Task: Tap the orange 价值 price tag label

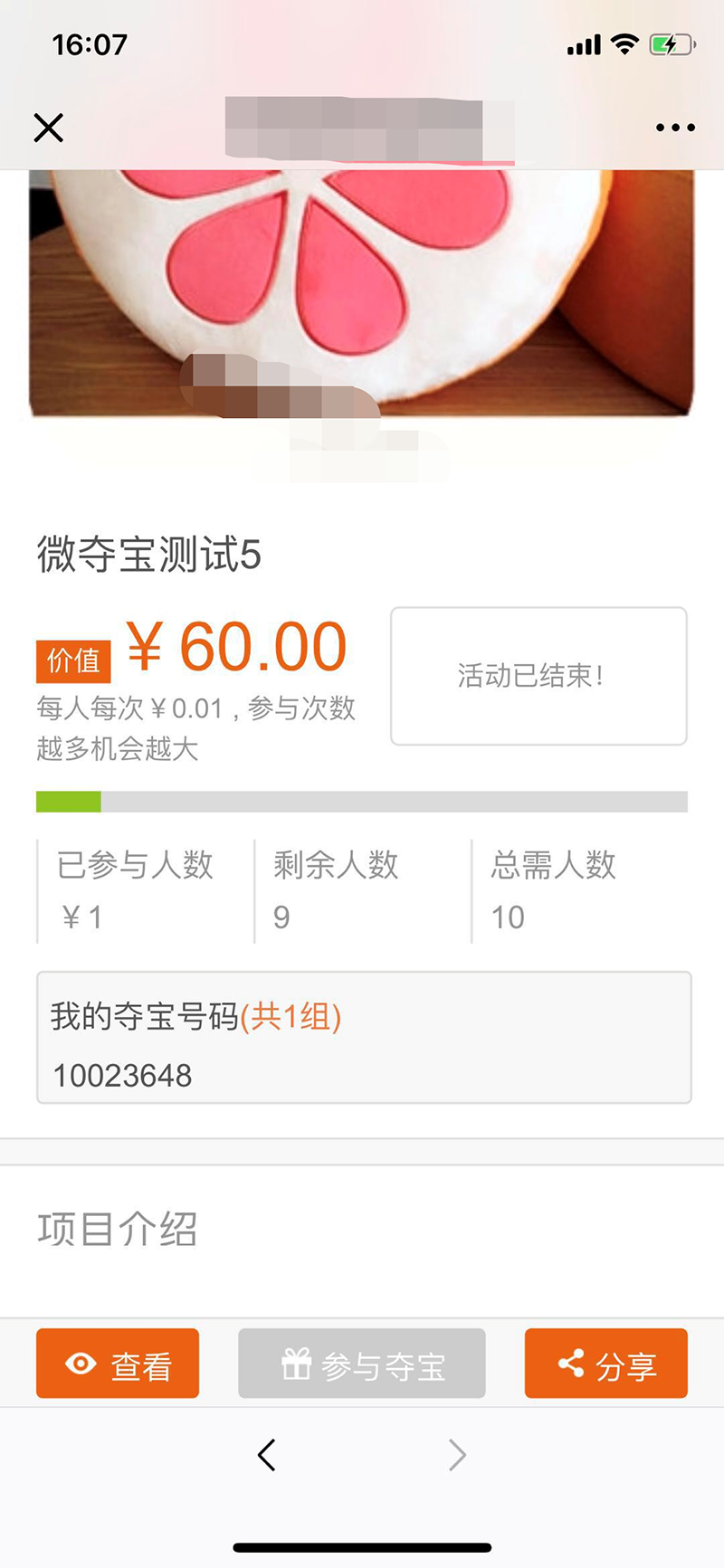Action: coord(72,660)
